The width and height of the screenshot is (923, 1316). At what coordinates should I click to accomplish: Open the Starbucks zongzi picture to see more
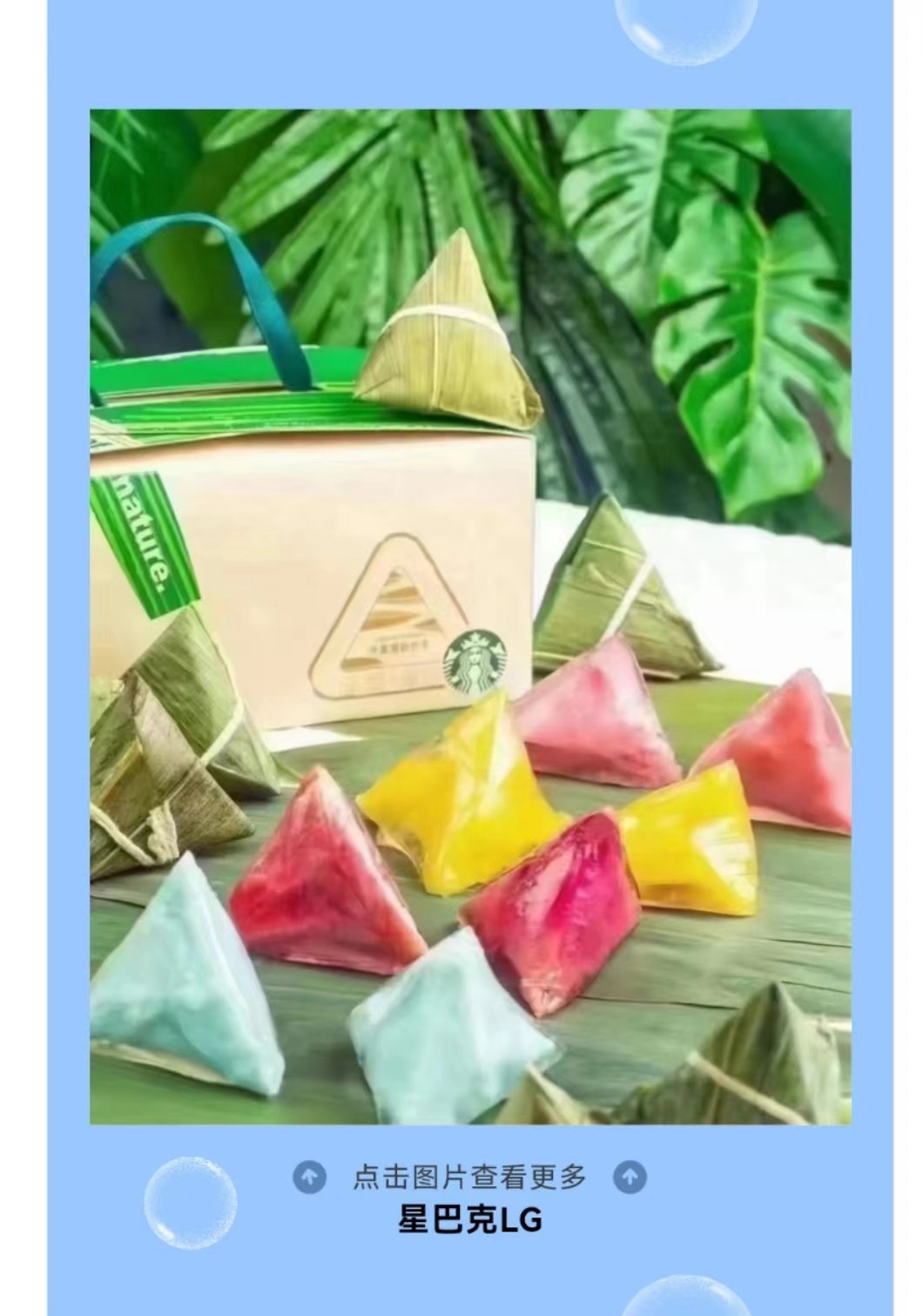point(470,616)
